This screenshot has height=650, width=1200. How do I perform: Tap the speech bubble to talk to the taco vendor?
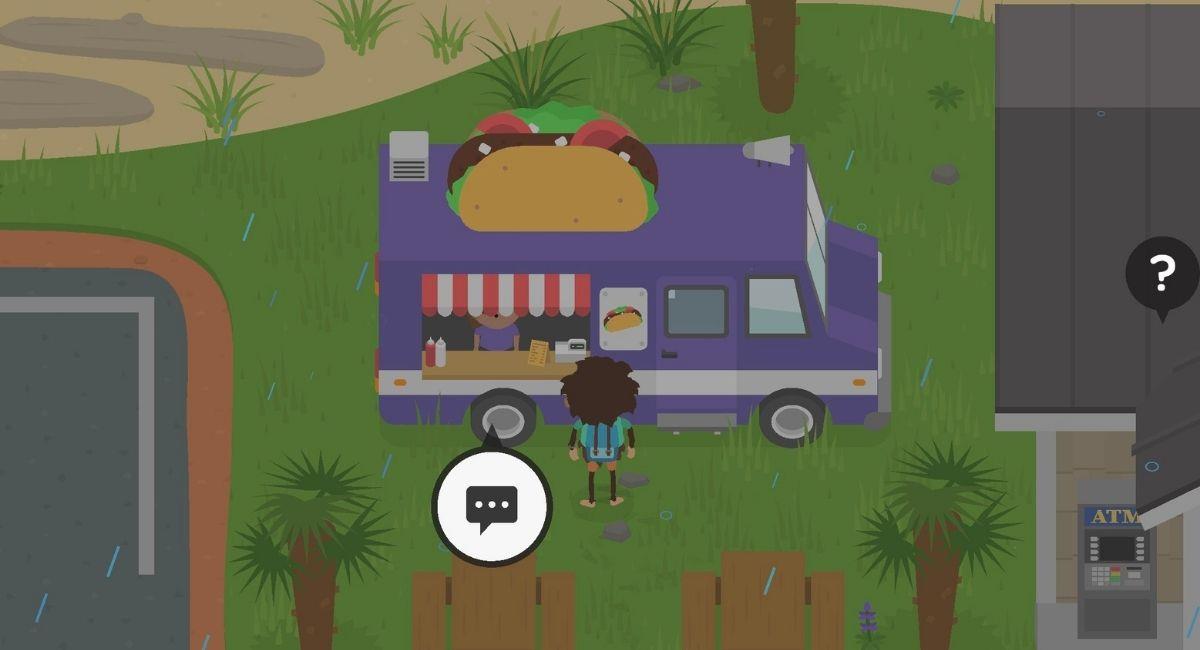491,506
